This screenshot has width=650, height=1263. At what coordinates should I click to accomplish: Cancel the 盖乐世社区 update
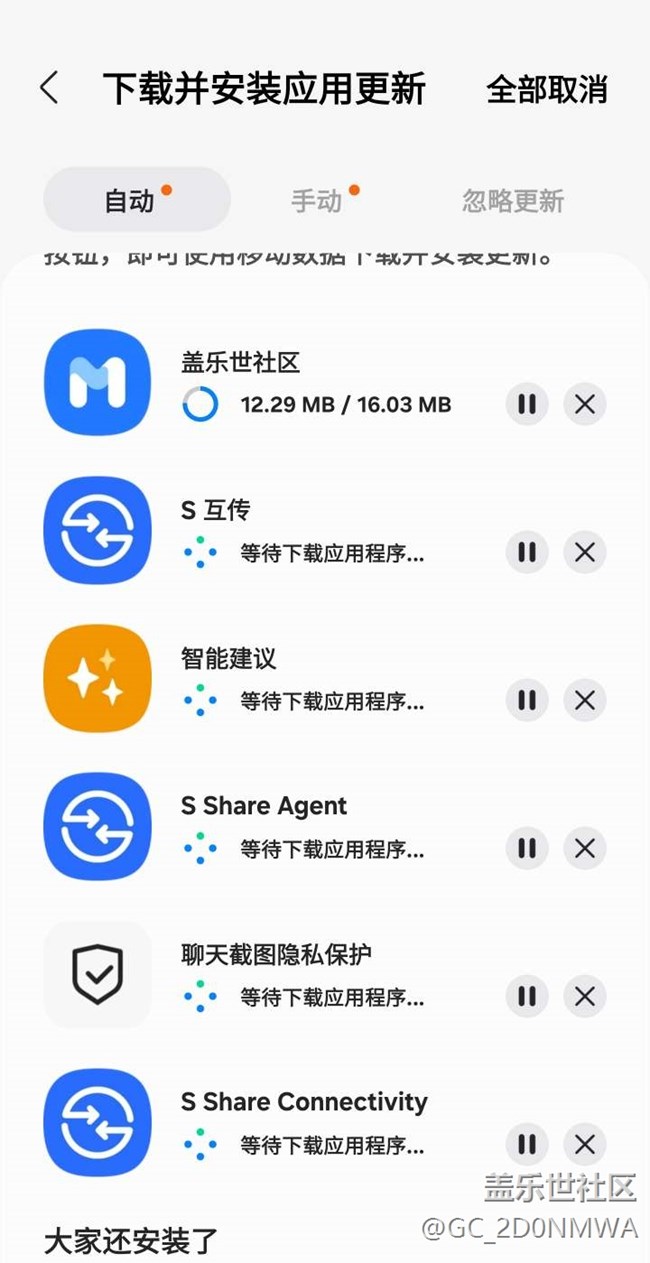tap(585, 404)
